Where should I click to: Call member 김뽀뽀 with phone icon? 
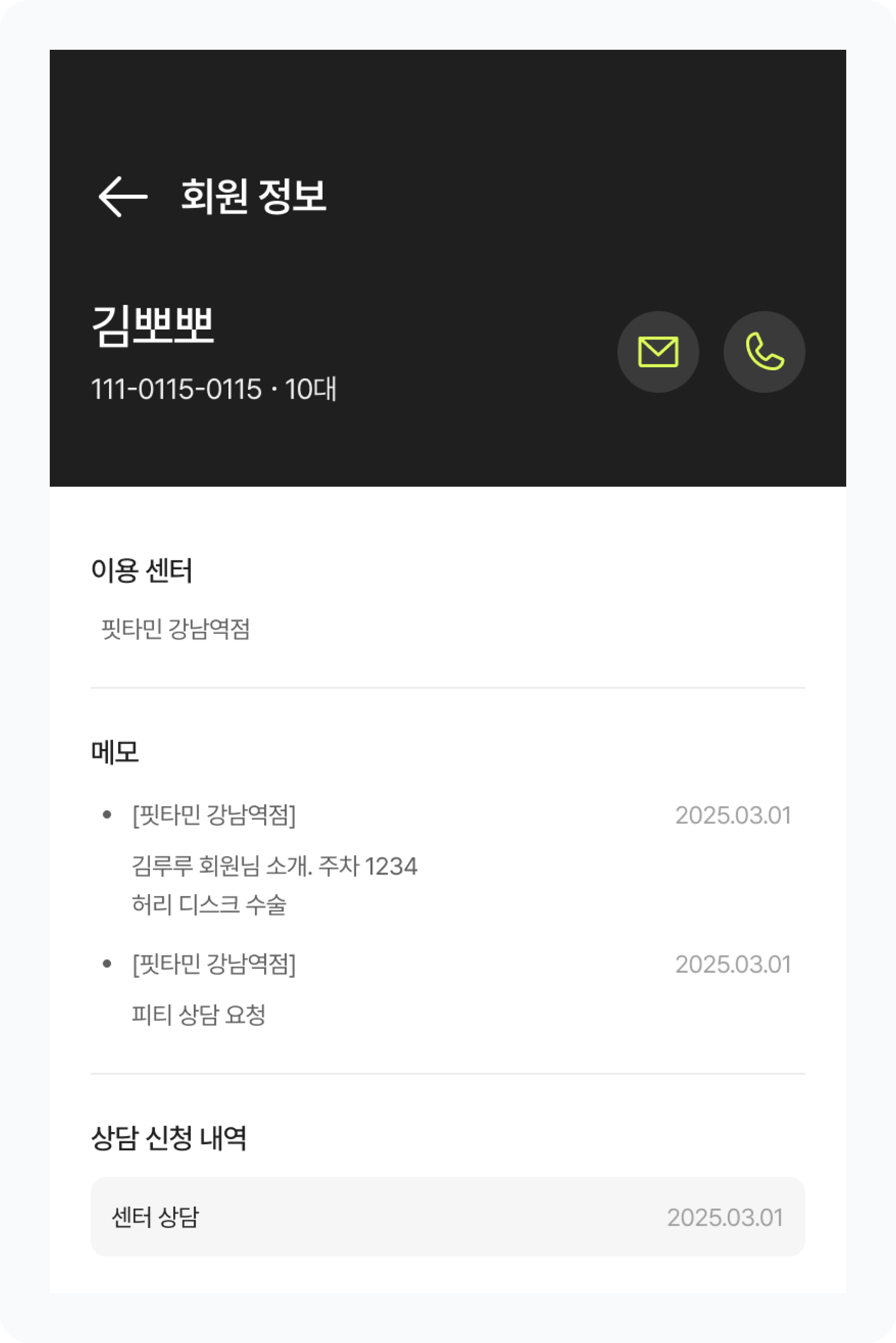pyautogui.click(x=764, y=352)
